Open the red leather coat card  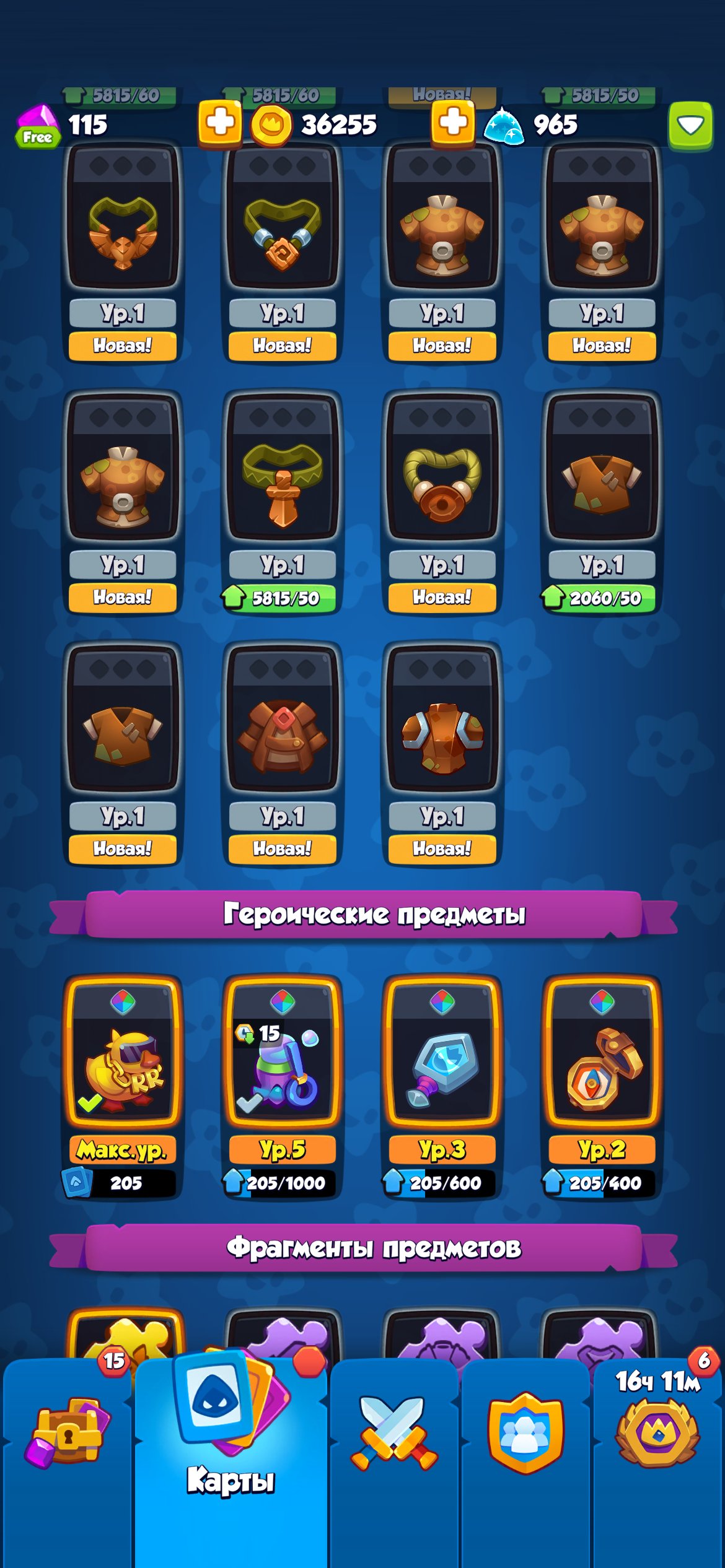283,753
